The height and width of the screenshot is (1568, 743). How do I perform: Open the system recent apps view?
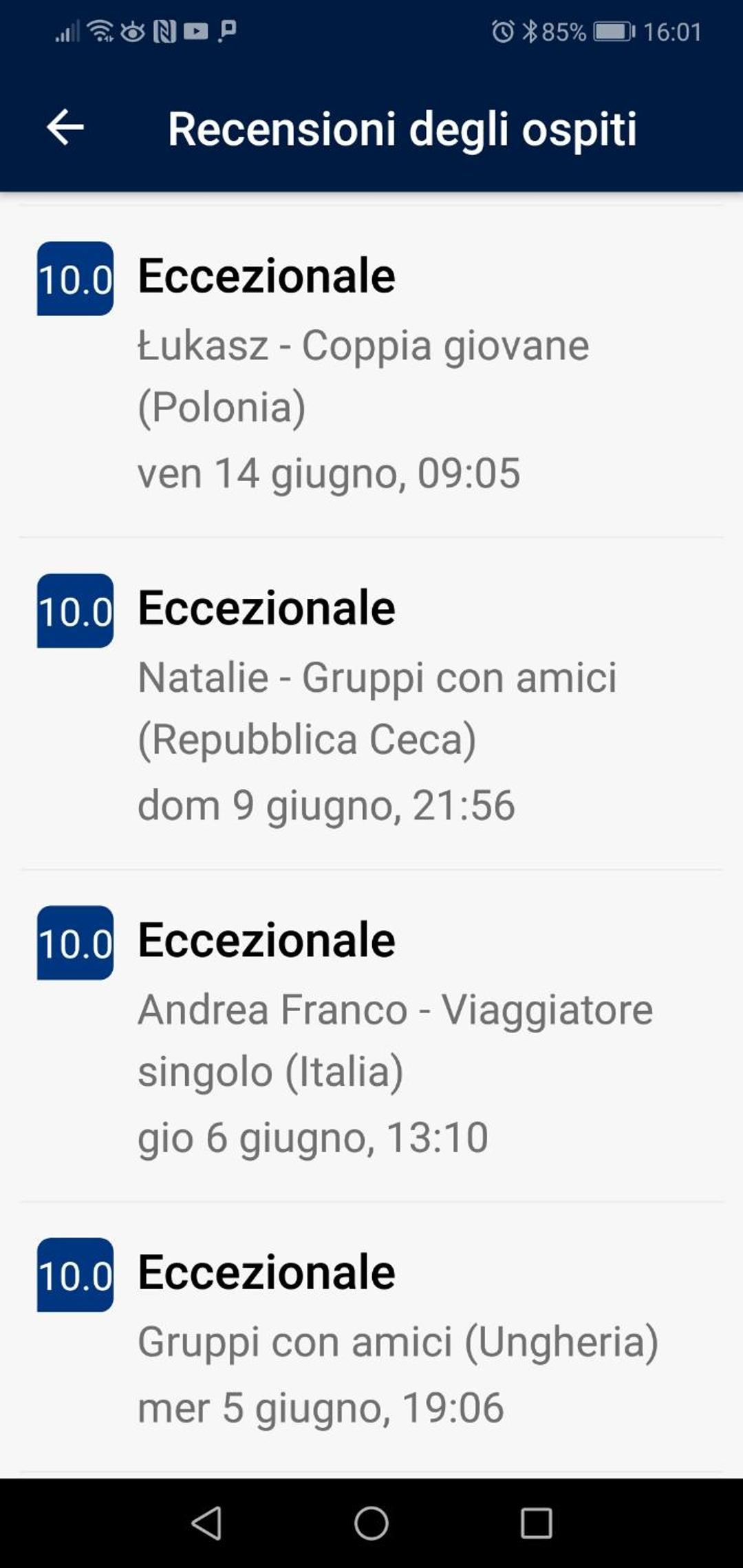[537, 1523]
